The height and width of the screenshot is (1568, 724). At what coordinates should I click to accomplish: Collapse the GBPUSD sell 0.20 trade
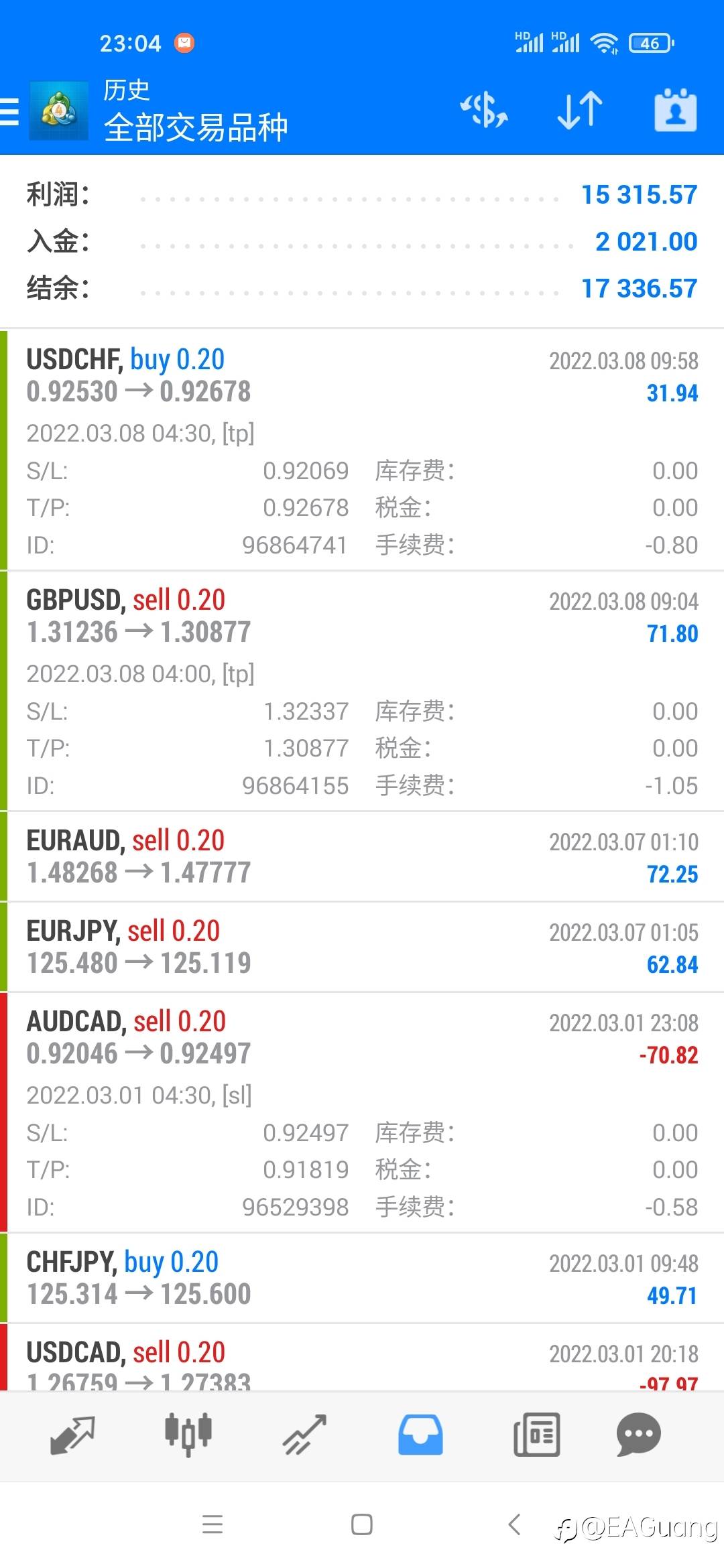(x=362, y=691)
